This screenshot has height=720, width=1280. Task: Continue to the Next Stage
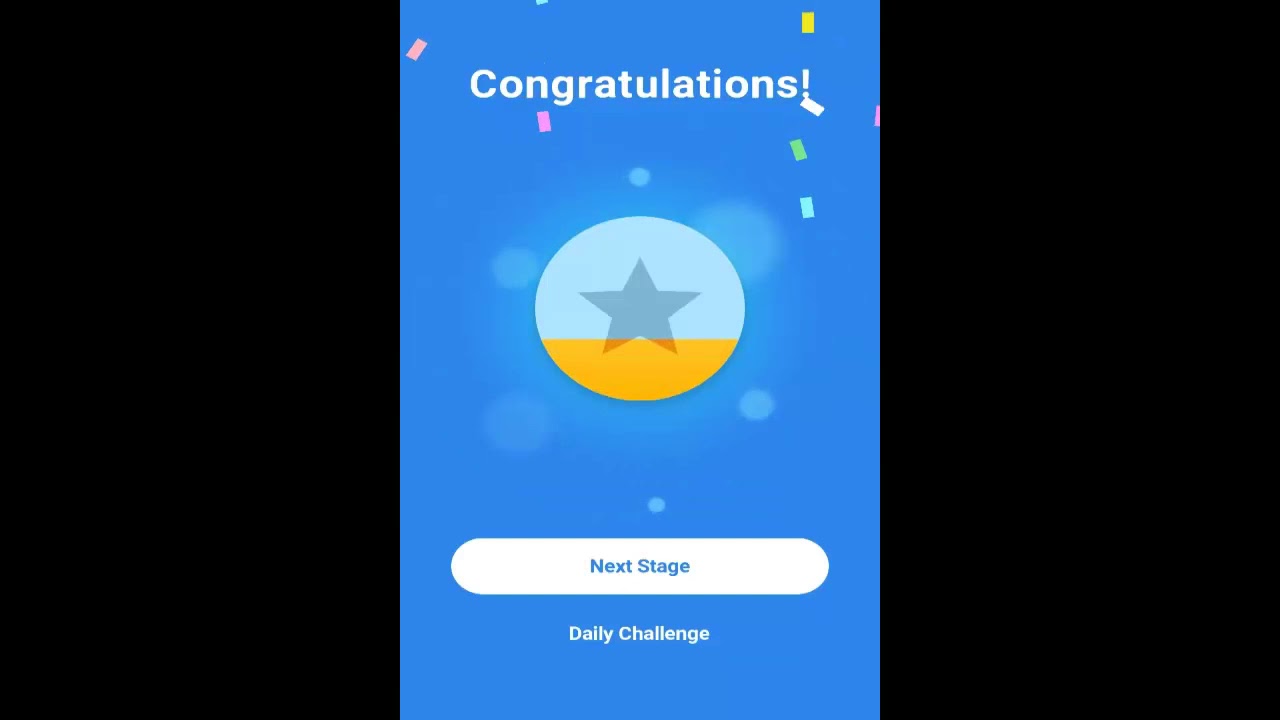click(x=639, y=566)
